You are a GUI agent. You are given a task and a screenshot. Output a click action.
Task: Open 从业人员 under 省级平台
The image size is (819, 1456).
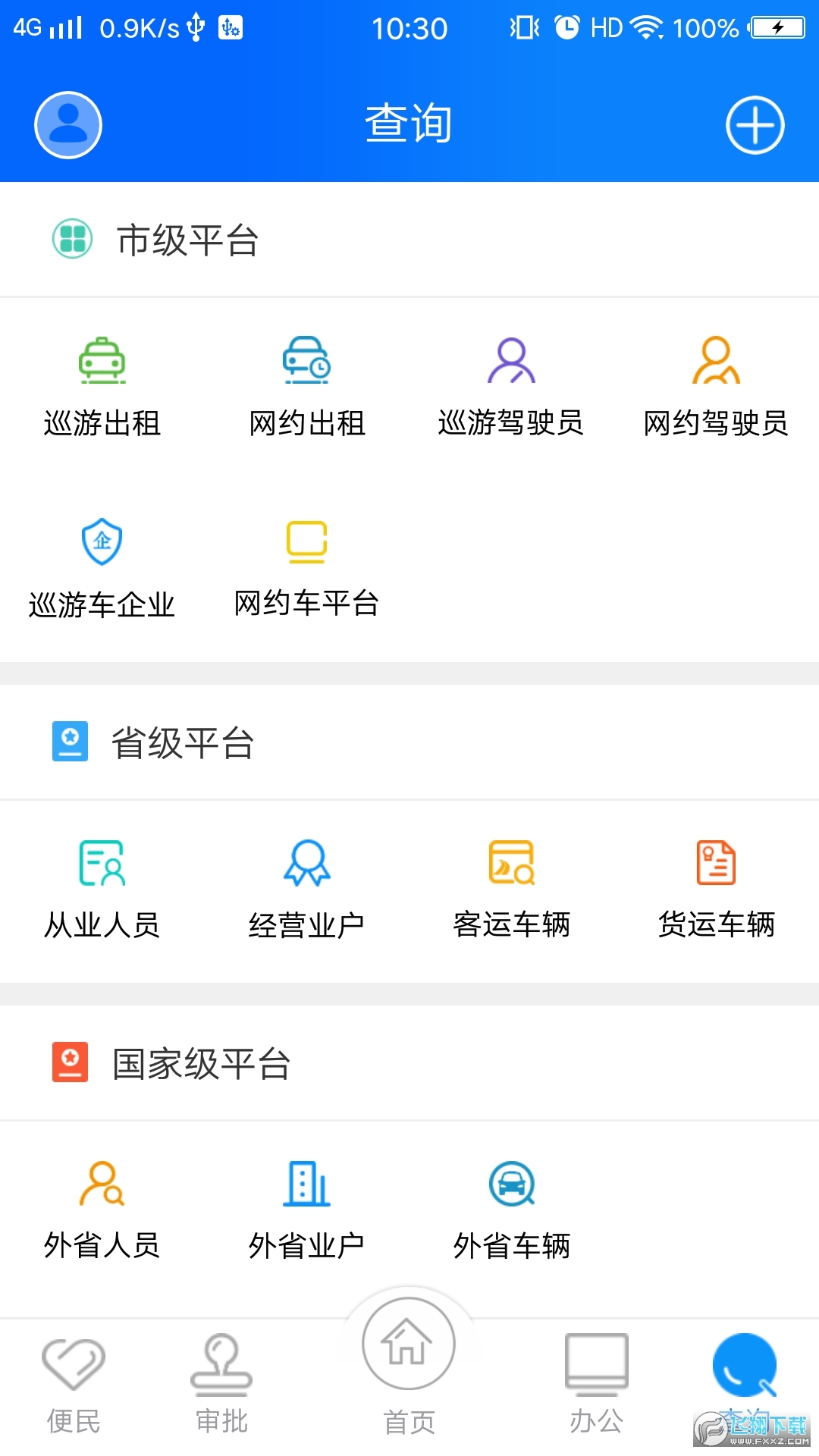(x=102, y=889)
